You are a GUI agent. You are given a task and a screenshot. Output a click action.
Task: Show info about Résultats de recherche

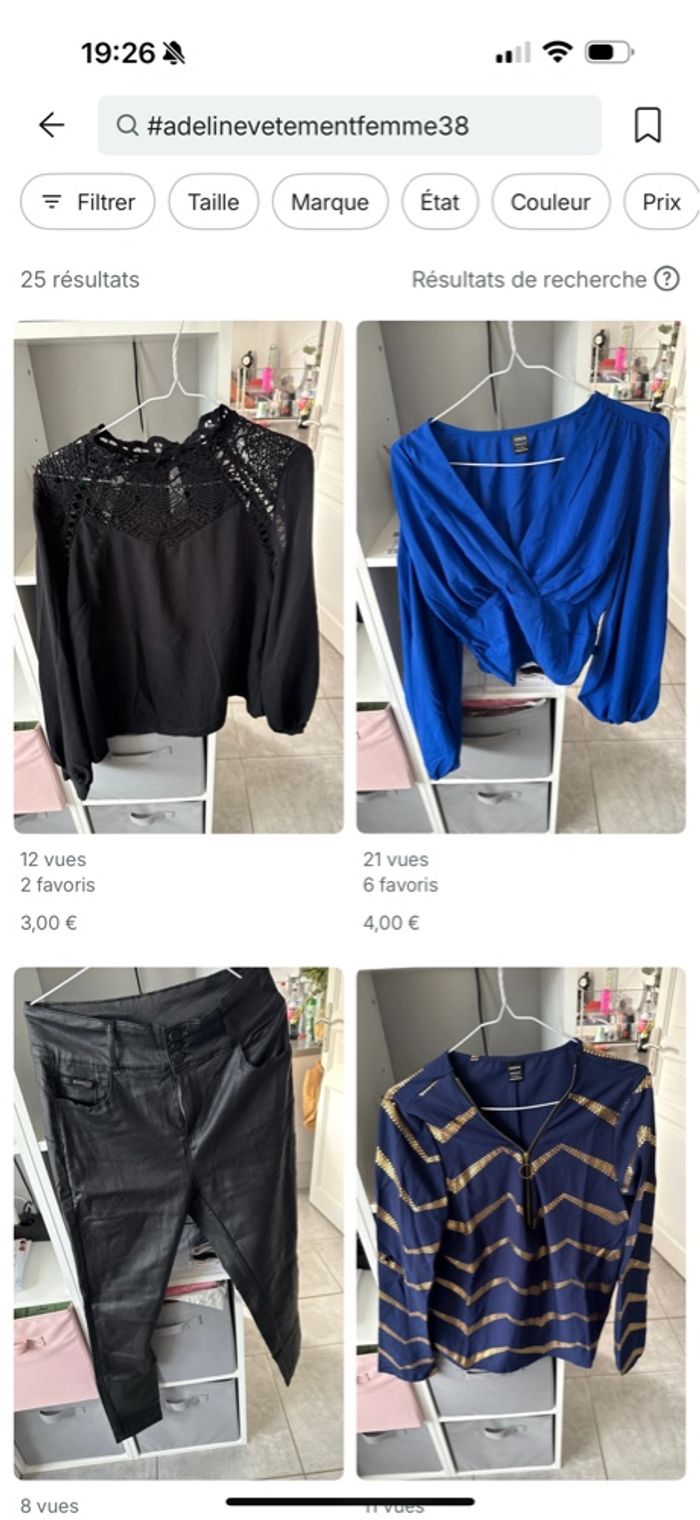(667, 280)
